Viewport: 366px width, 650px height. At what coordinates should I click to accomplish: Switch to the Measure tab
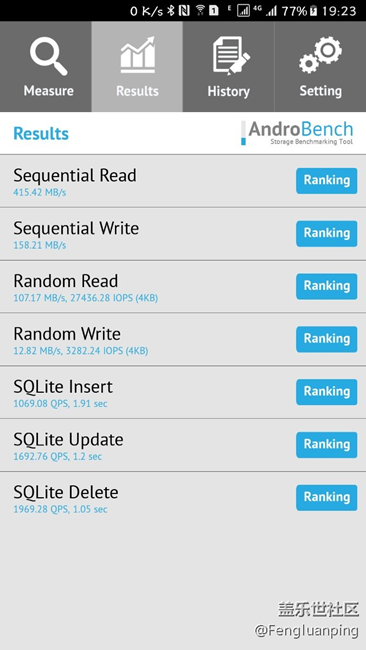click(46, 67)
